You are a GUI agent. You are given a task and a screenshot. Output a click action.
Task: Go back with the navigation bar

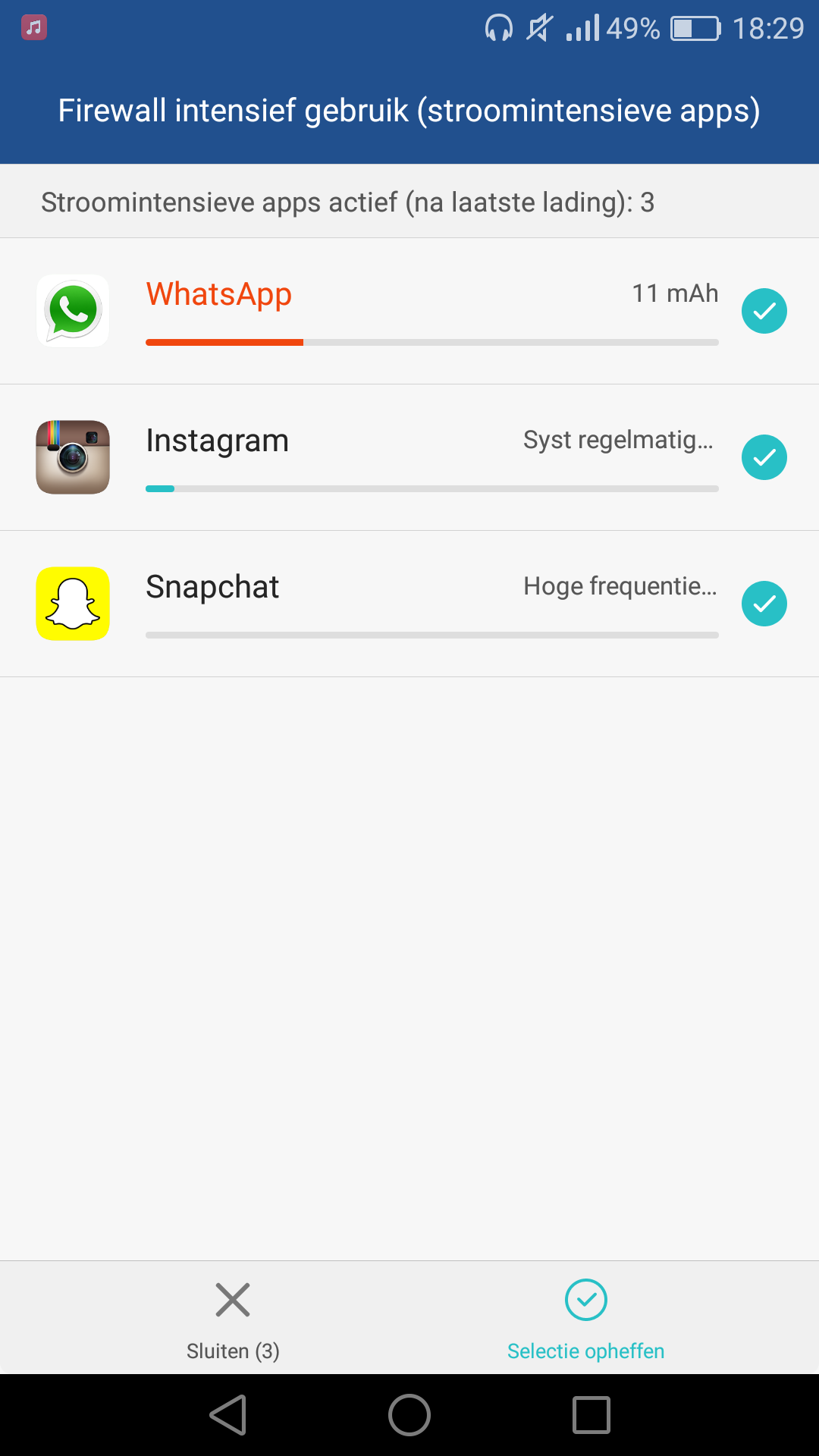228,1415
